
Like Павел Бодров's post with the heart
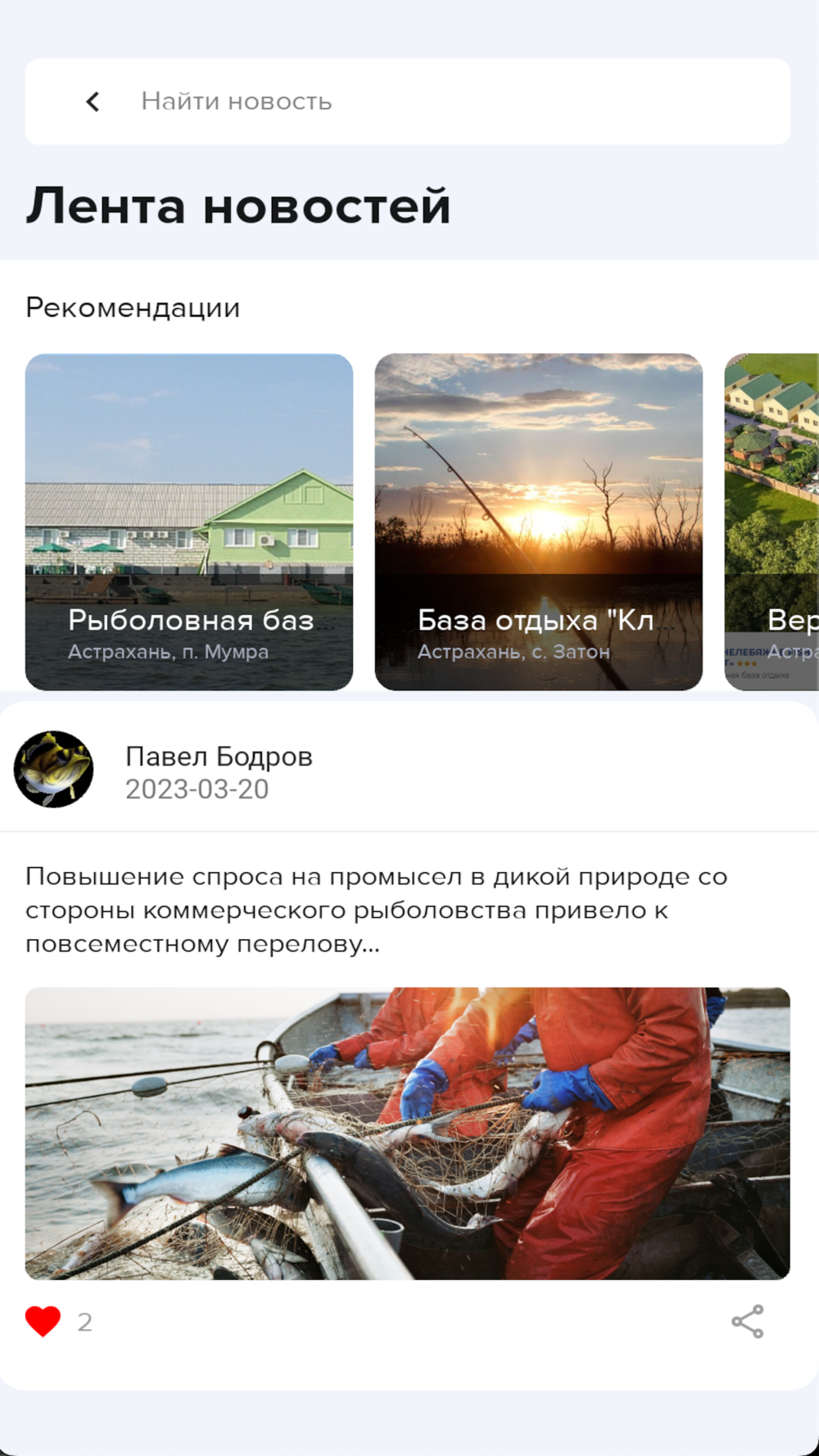[x=43, y=1322]
